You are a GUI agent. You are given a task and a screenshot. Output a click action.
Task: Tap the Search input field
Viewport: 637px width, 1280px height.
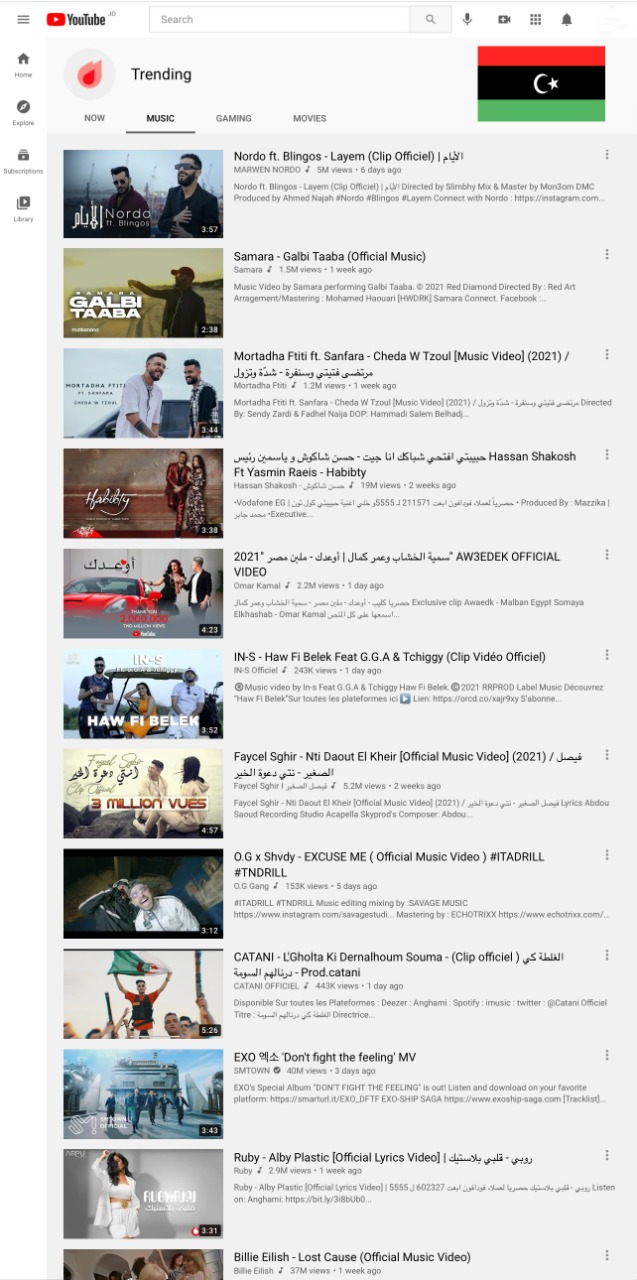280,19
